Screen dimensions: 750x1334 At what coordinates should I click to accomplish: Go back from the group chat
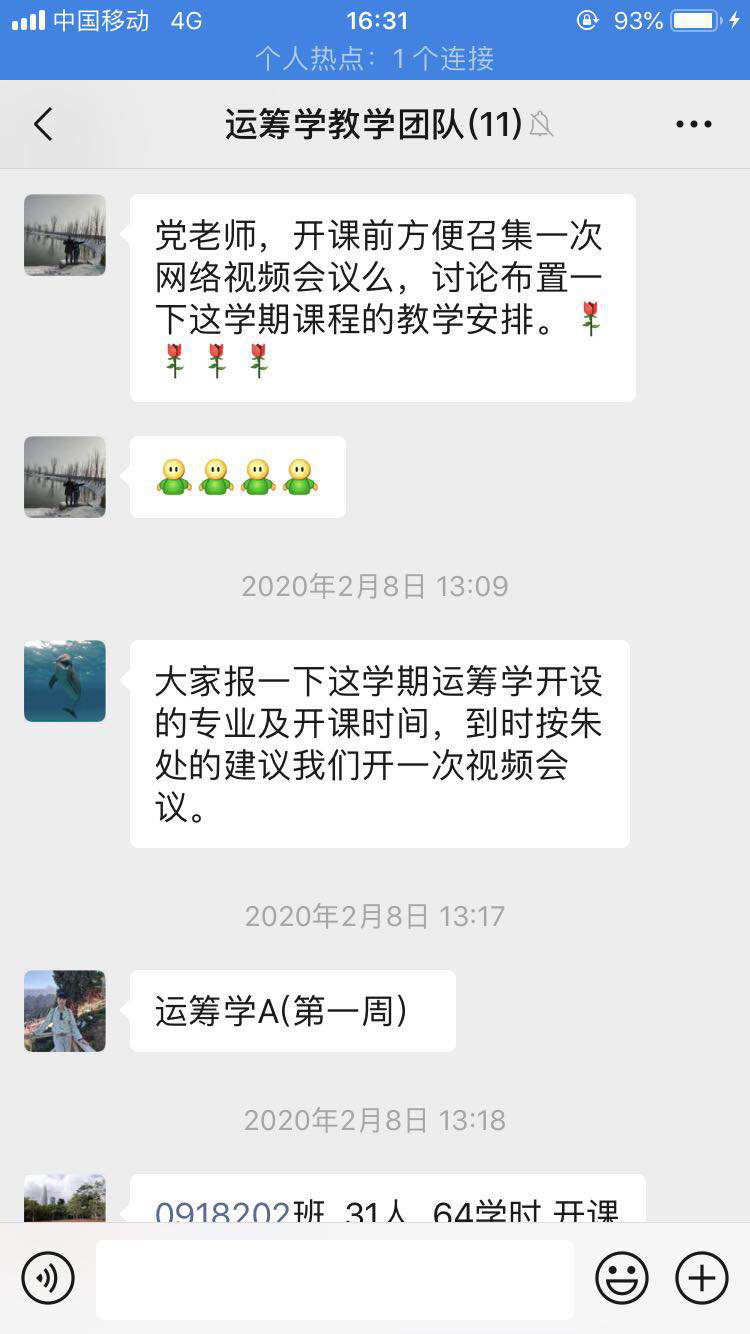point(43,125)
